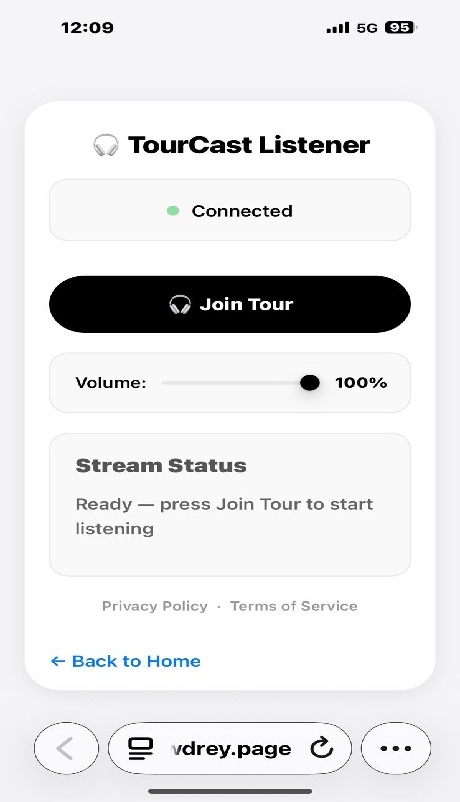The width and height of the screenshot is (460, 802).
Task: Go Back to Home
Action: click(x=126, y=661)
